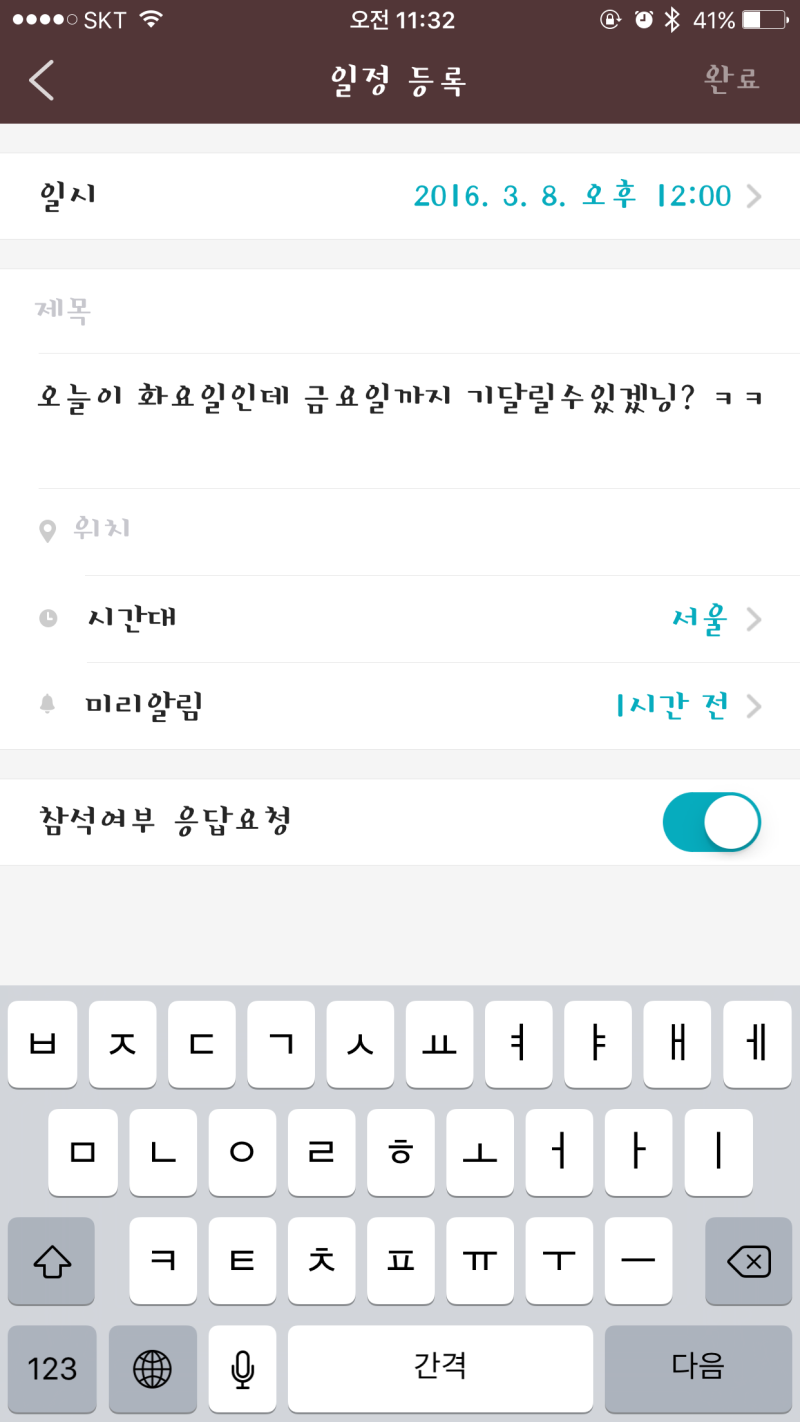Tap the backspace key to delete a character
The image size is (800, 1422).
coord(748,1261)
